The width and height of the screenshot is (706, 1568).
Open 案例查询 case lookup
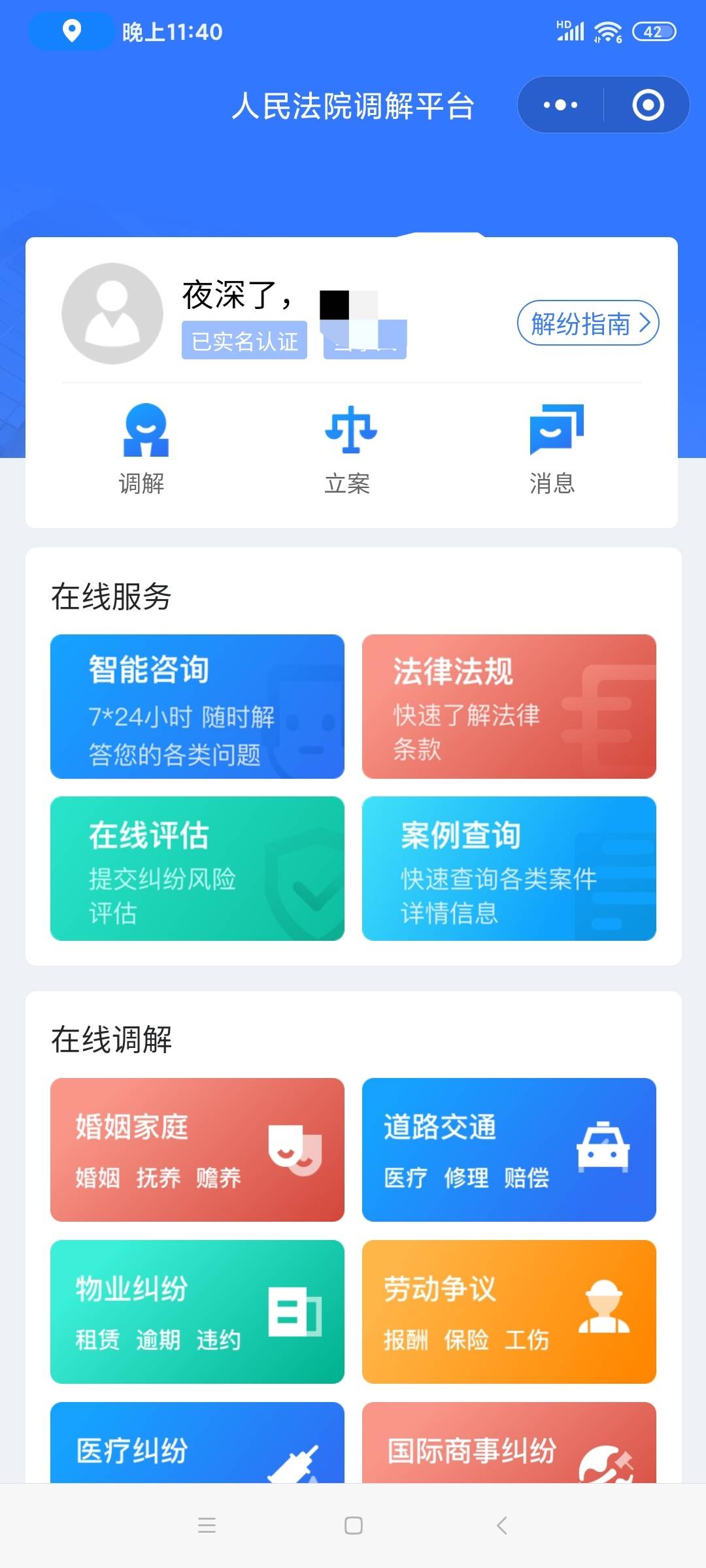point(509,868)
